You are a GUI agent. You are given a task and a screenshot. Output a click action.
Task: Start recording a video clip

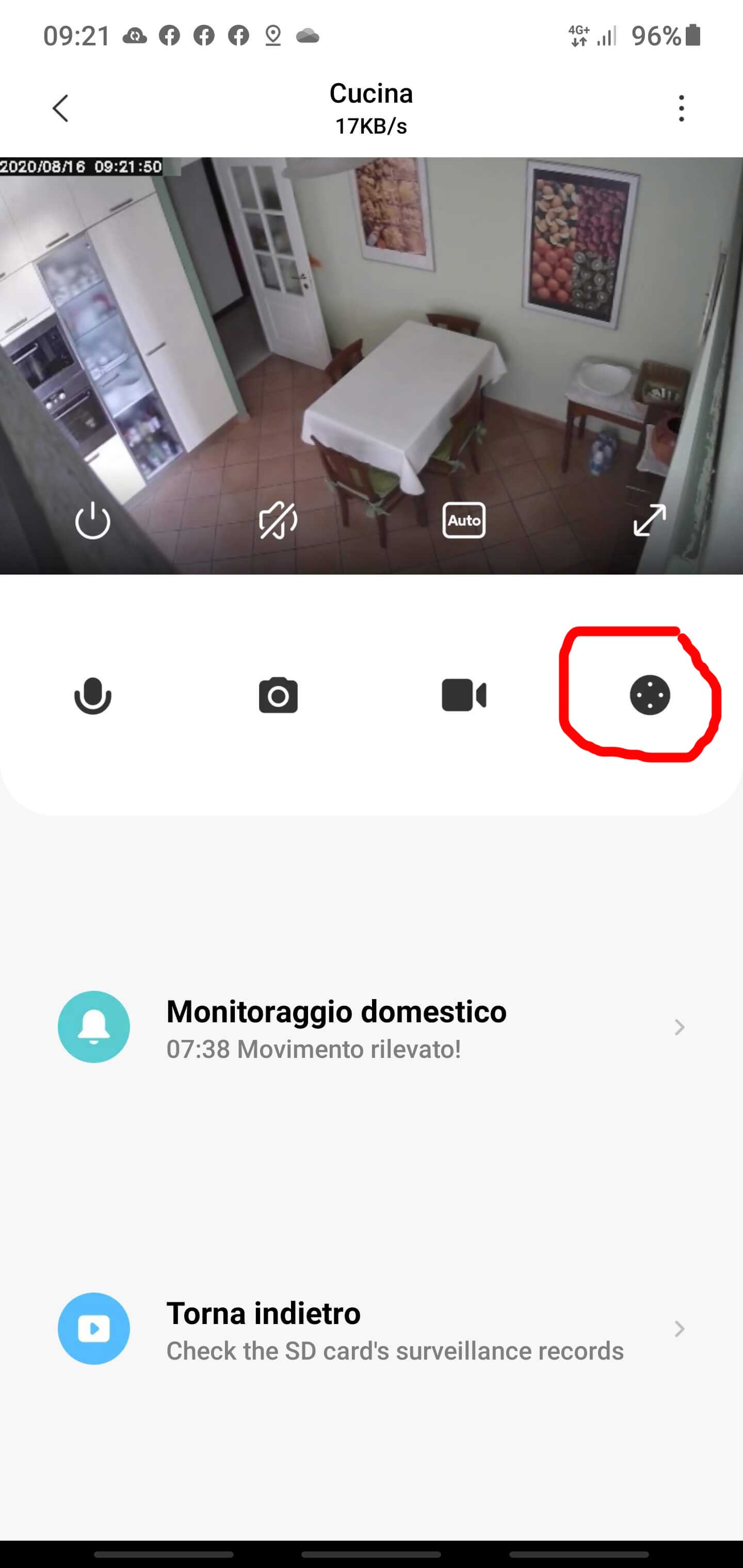pyautogui.click(x=463, y=695)
